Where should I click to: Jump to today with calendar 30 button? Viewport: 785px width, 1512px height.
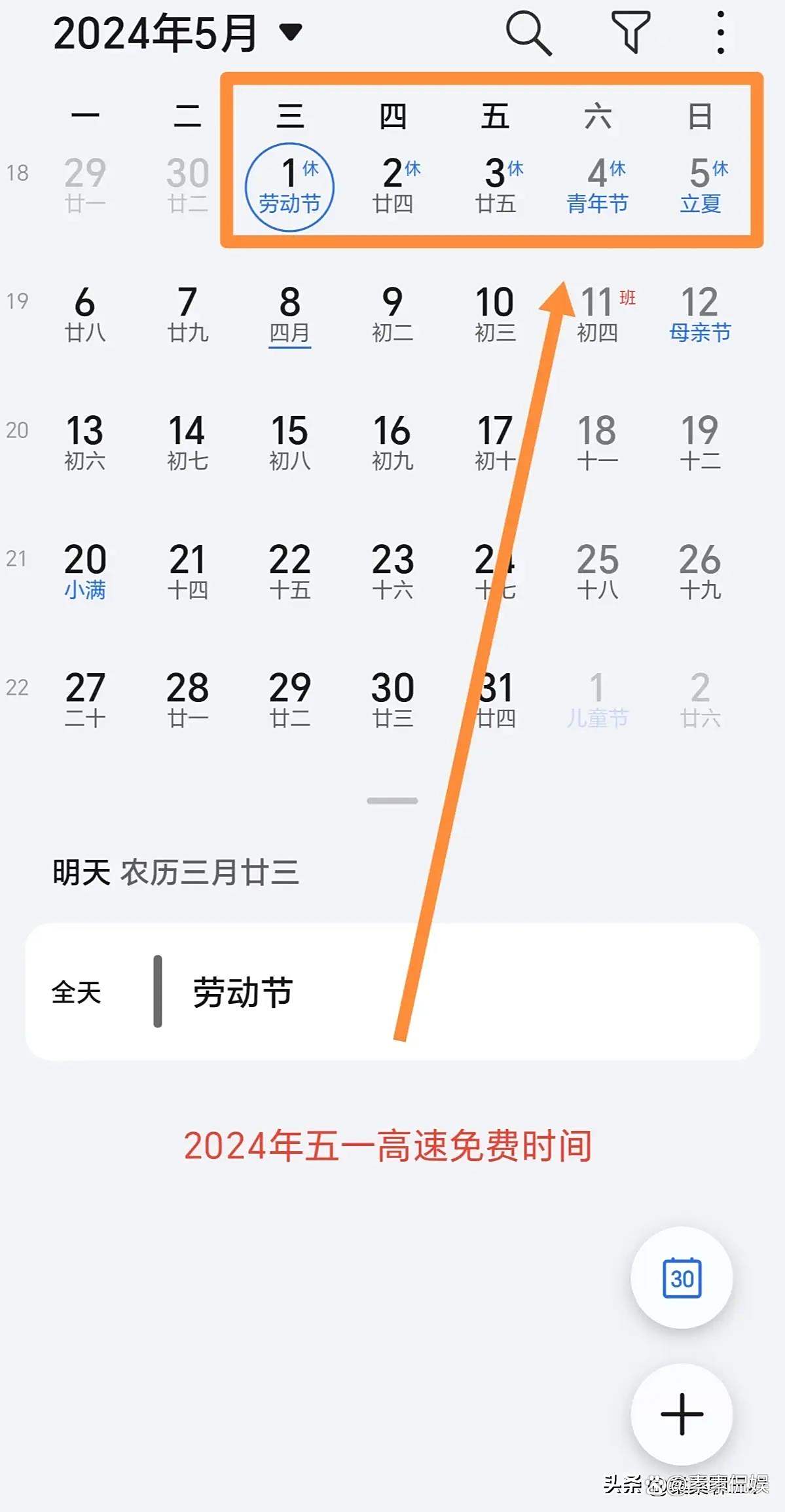tap(681, 1277)
